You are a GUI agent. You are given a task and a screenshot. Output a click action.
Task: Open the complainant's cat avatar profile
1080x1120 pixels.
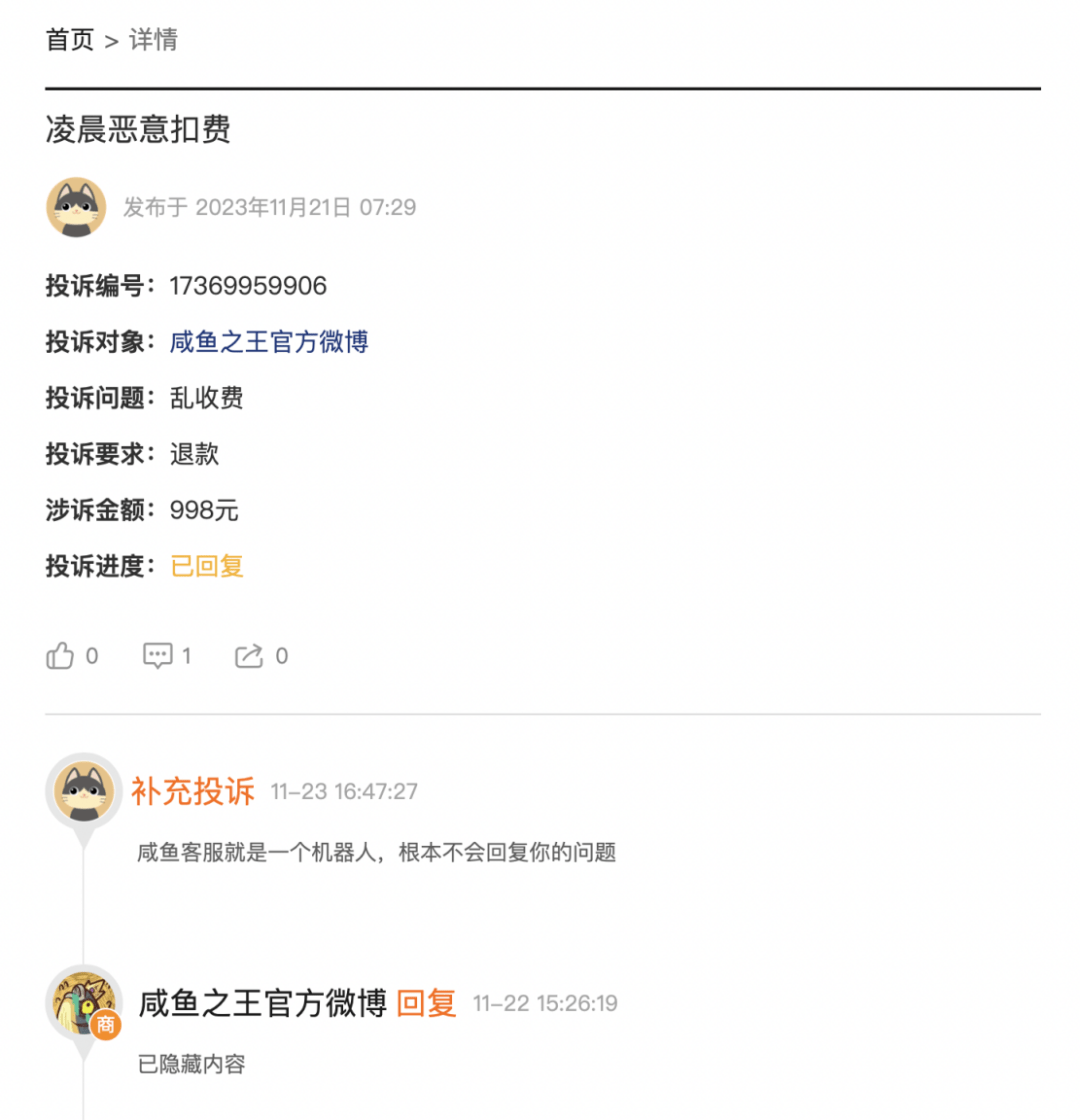[x=77, y=207]
